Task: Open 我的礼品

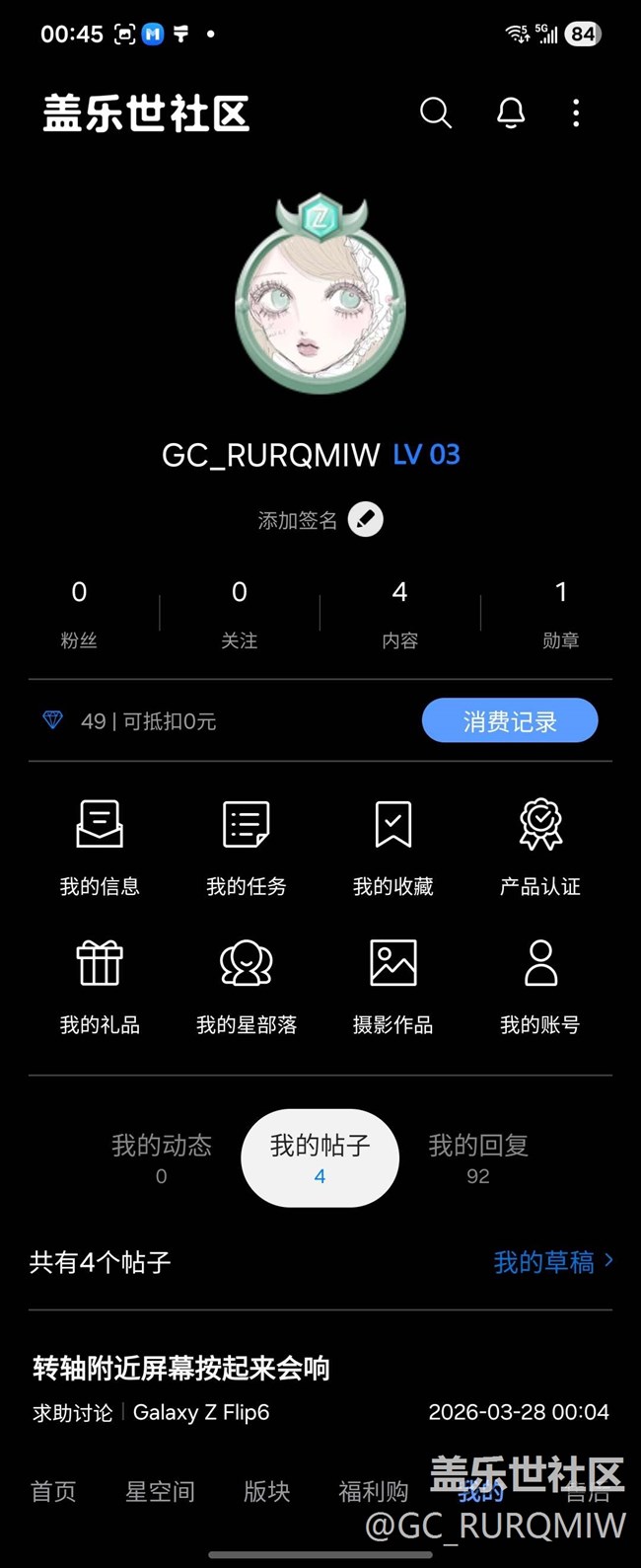Action: click(100, 986)
